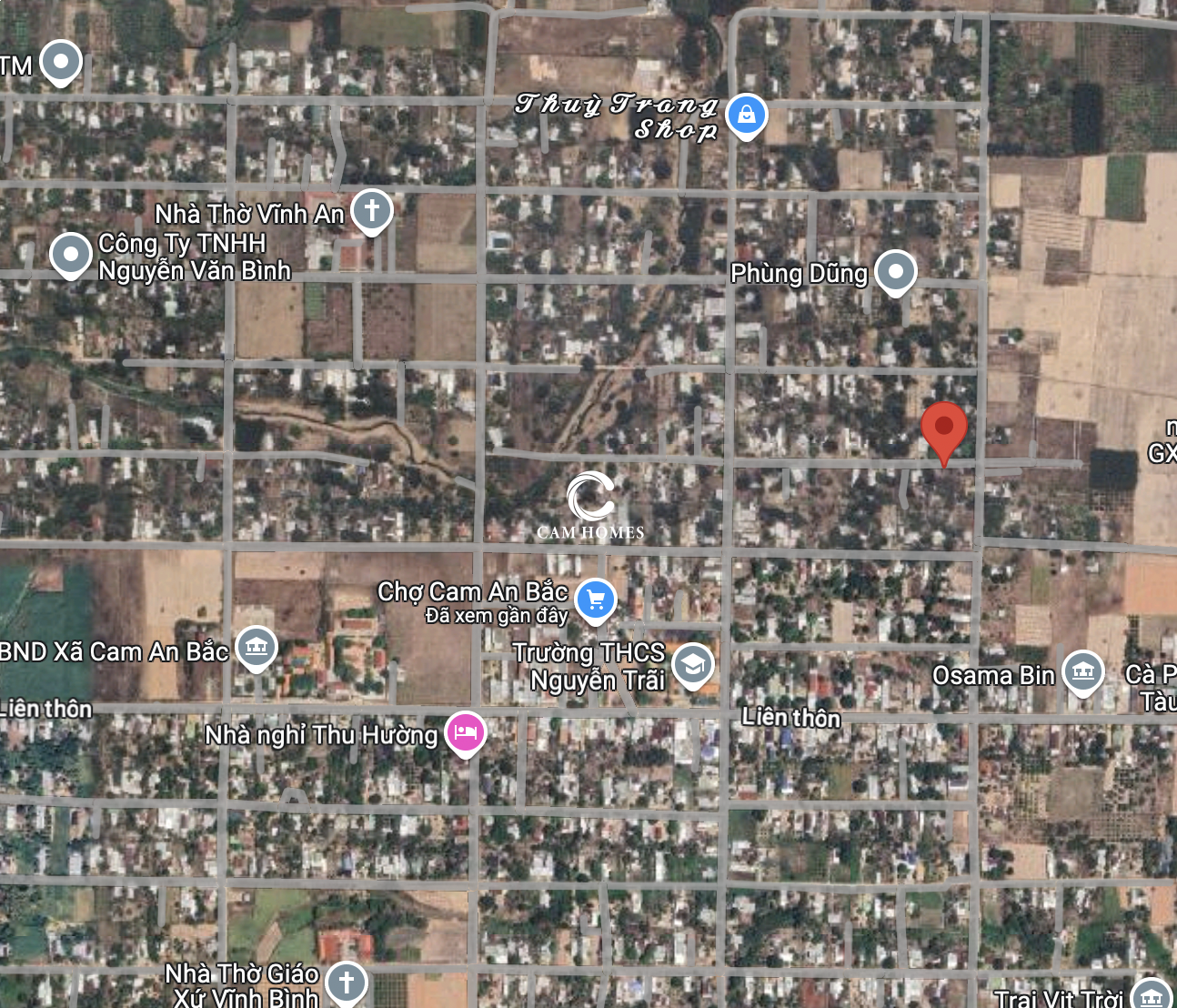This screenshot has width=1177, height=1008.
Task: Tap Công Ty TNHH Nguyễn Văn Bình marker
Action: [71, 255]
